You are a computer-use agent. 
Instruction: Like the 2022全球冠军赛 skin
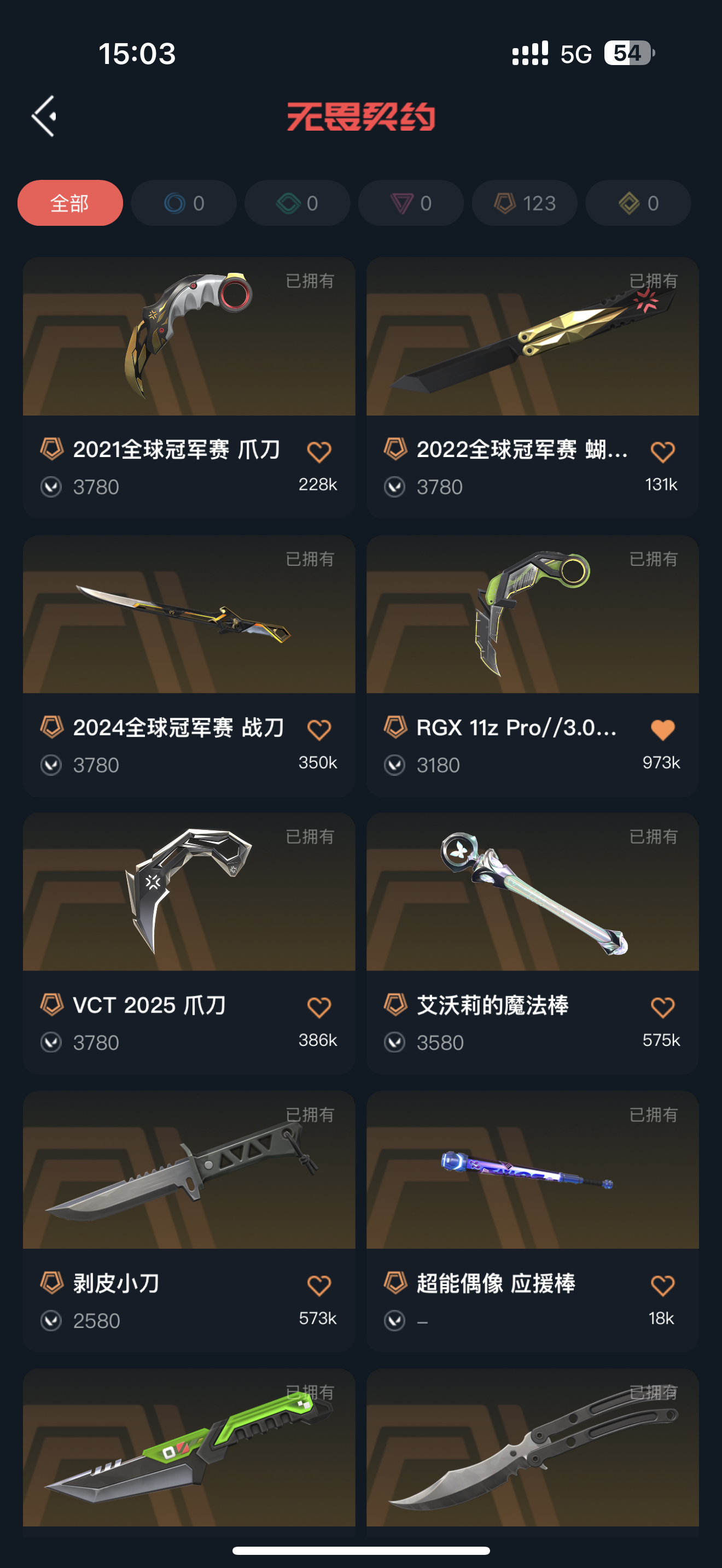pos(662,452)
